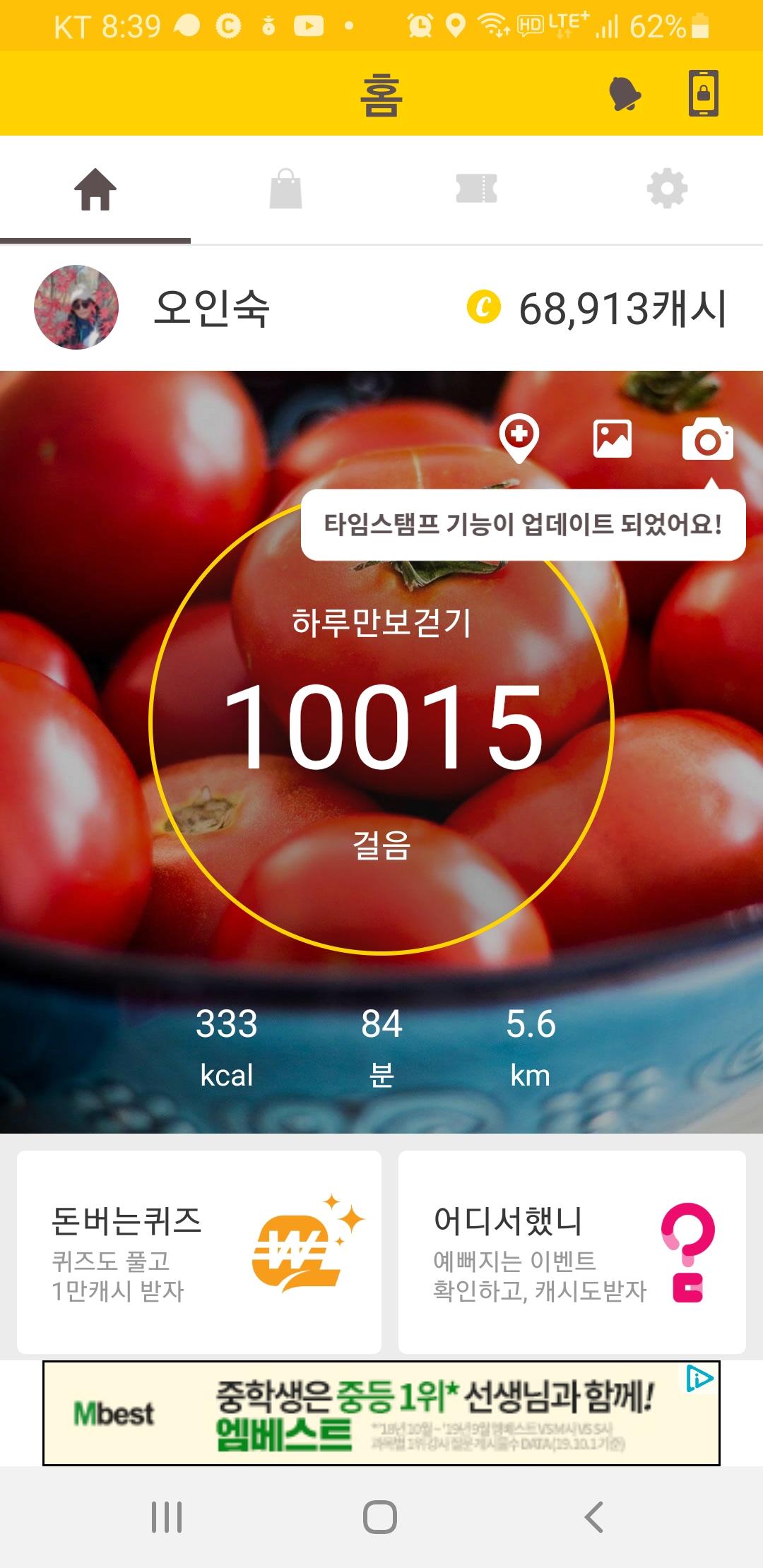Image resolution: width=763 pixels, height=1568 pixels.
Task: Open the 돈버는퀴즈 card
Action: pos(199,1252)
